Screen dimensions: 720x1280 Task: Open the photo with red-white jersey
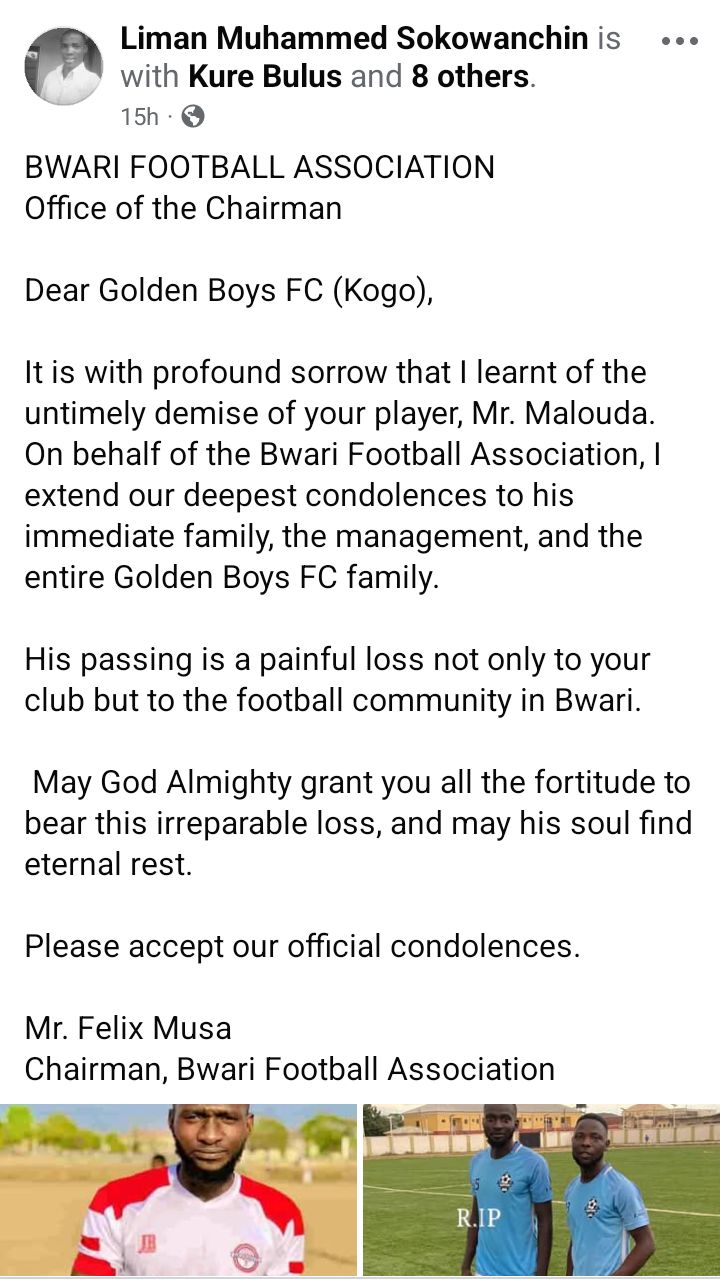[178, 1189]
